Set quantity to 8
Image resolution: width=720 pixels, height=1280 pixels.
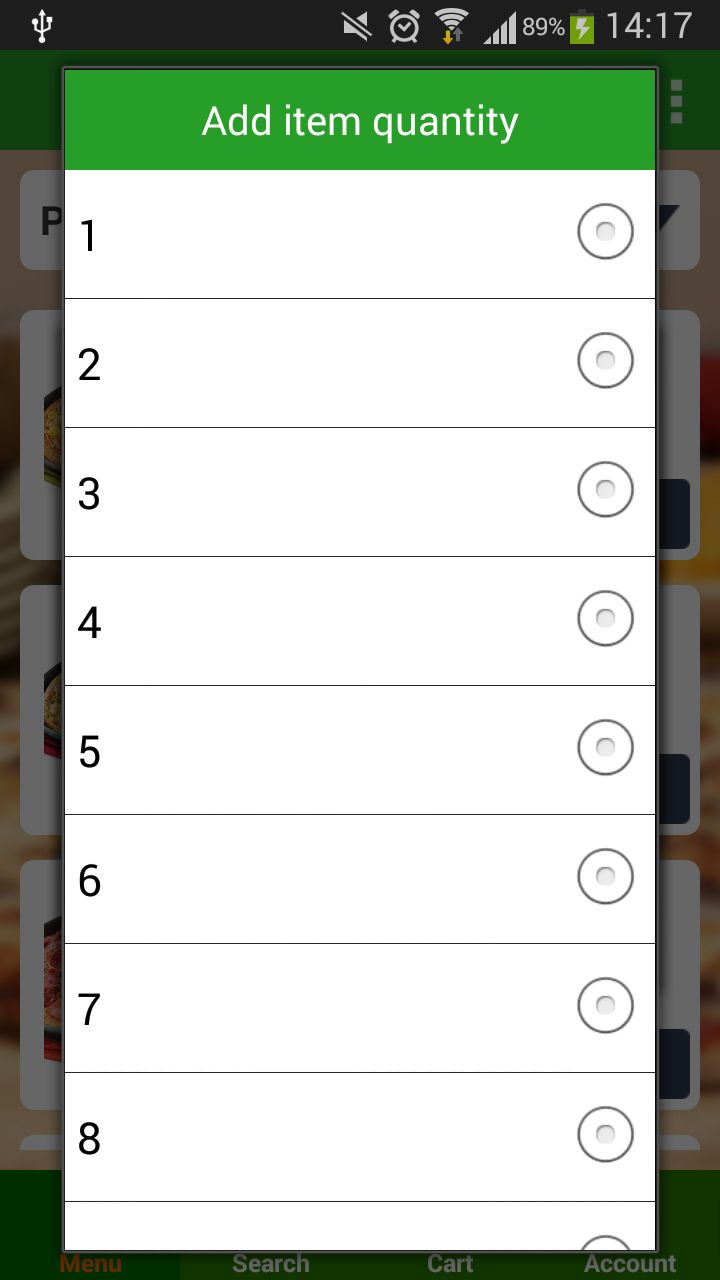tap(605, 1135)
